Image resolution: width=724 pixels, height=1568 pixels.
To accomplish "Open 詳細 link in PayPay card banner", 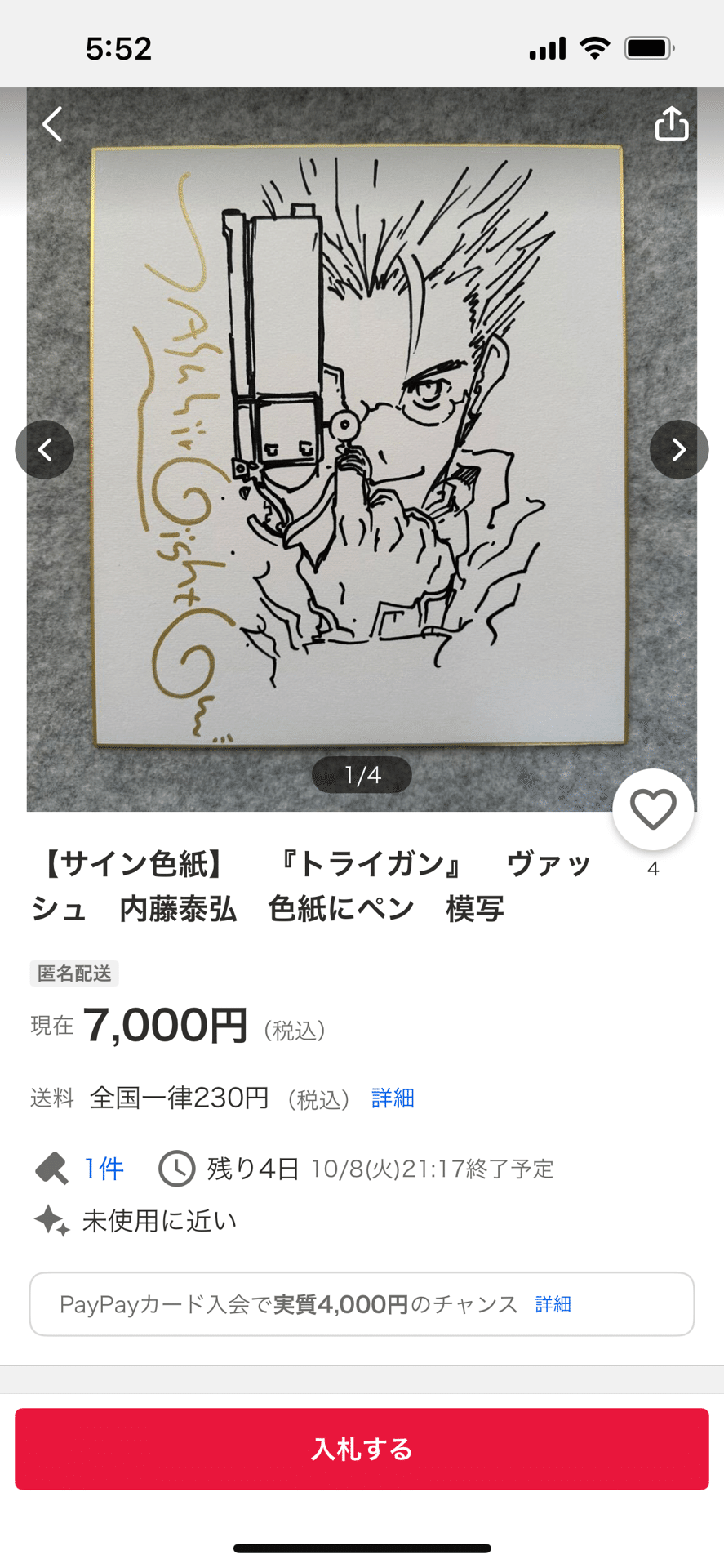I will (x=554, y=1304).
